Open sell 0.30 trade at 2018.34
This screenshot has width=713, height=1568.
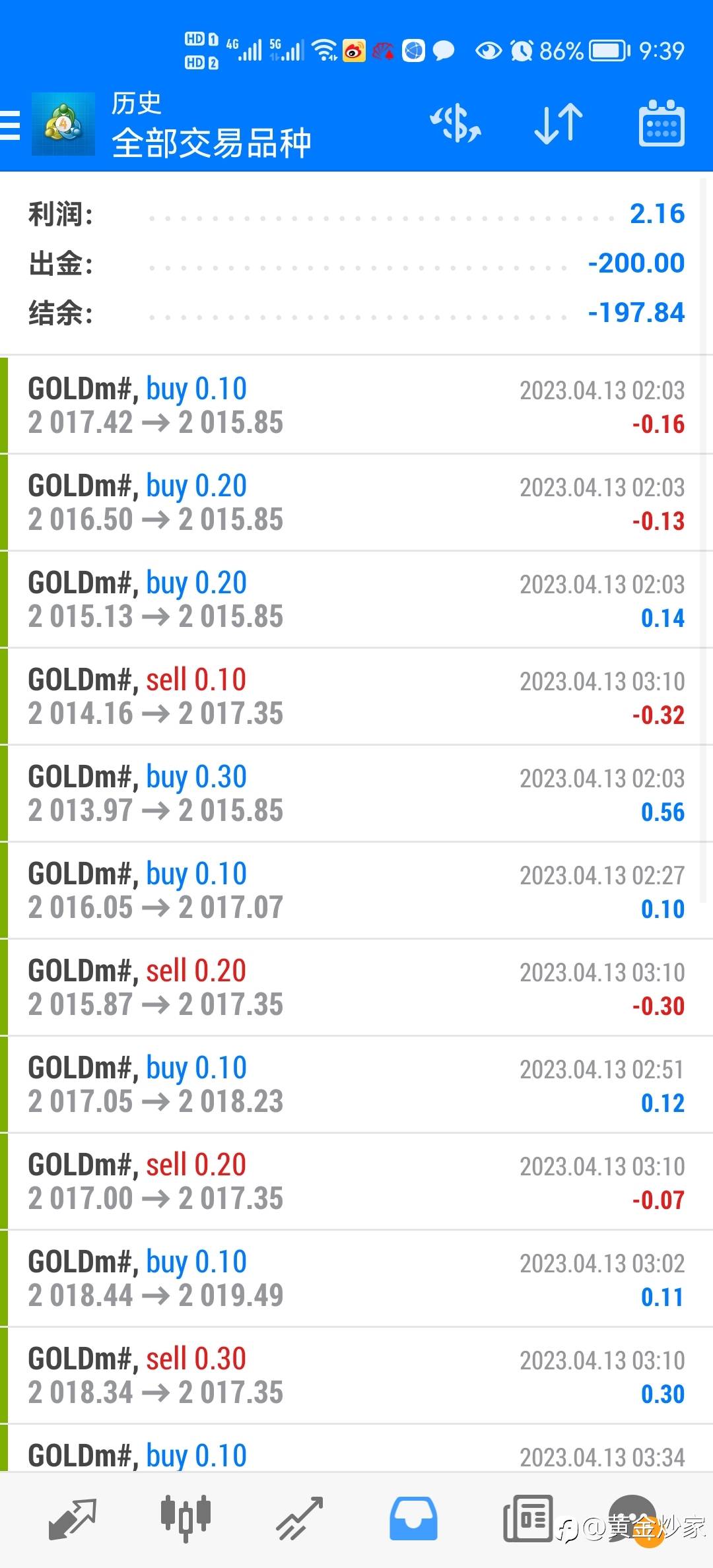coord(356,1375)
